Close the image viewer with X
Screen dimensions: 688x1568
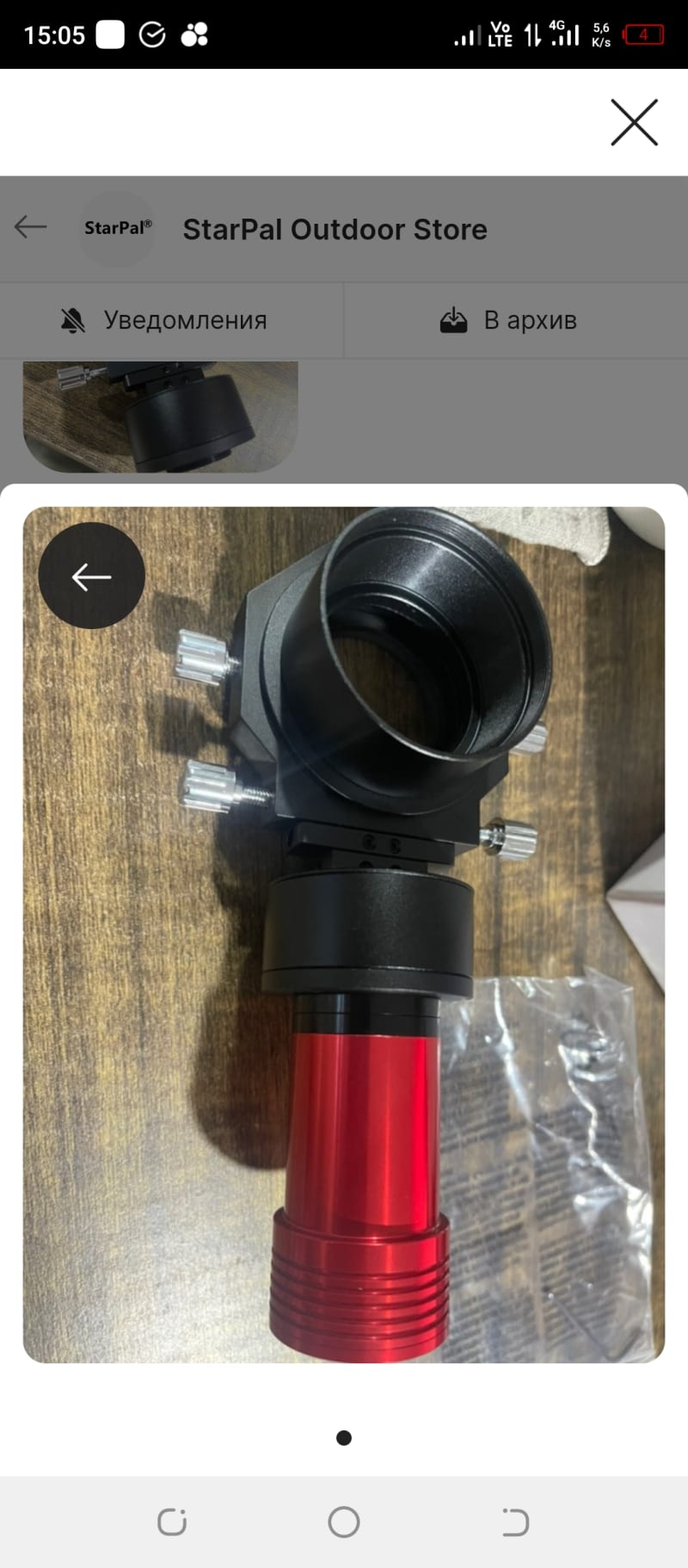point(634,122)
